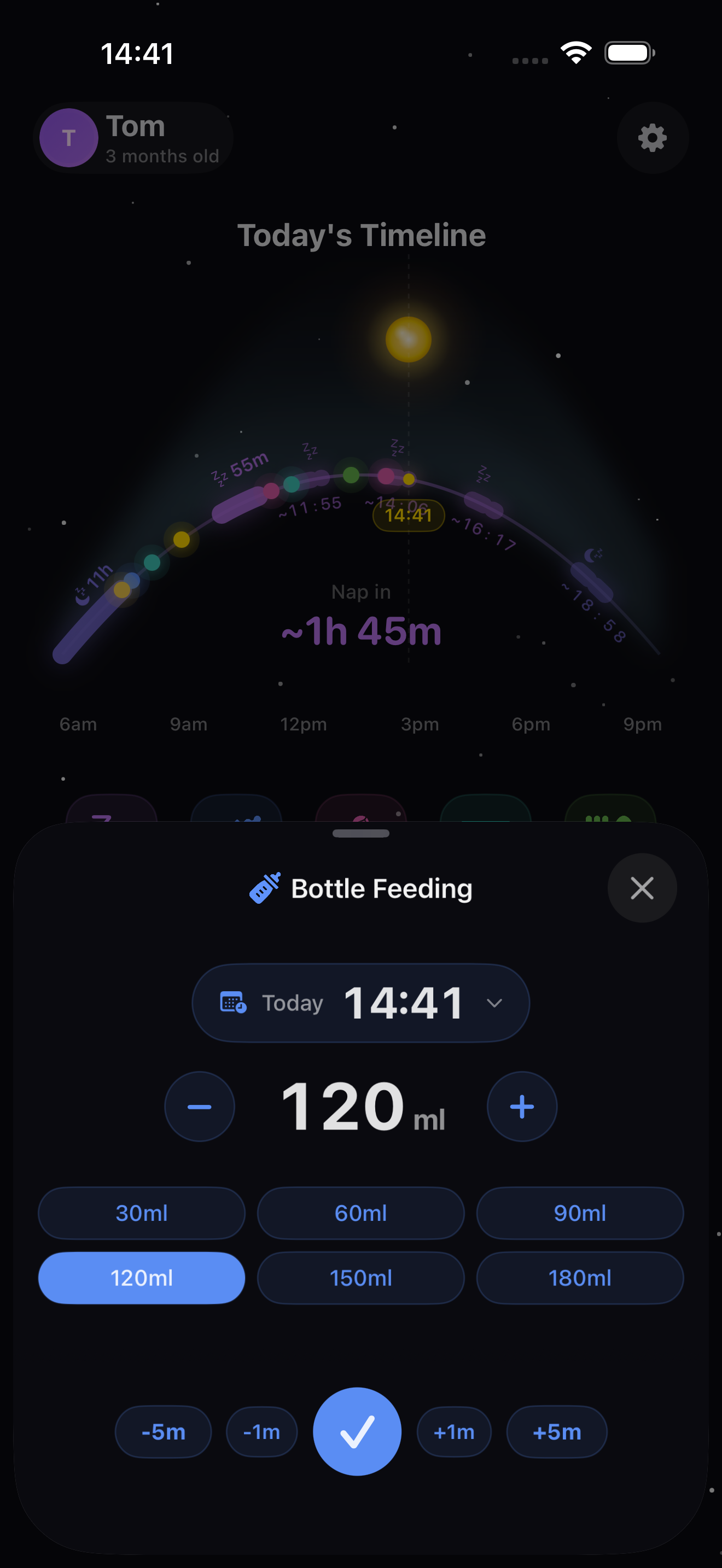This screenshot has width=722, height=1568.
Task: Tap the plus icon to increase milliliters
Action: point(522,1106)
